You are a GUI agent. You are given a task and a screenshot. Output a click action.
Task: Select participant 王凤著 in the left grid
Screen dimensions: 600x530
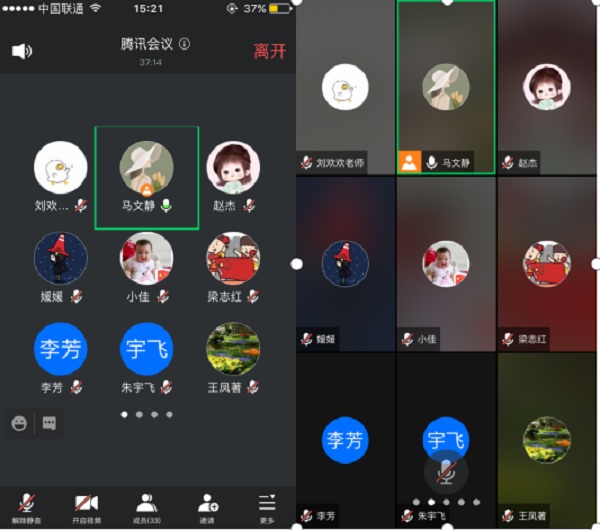tap(233, 348)
